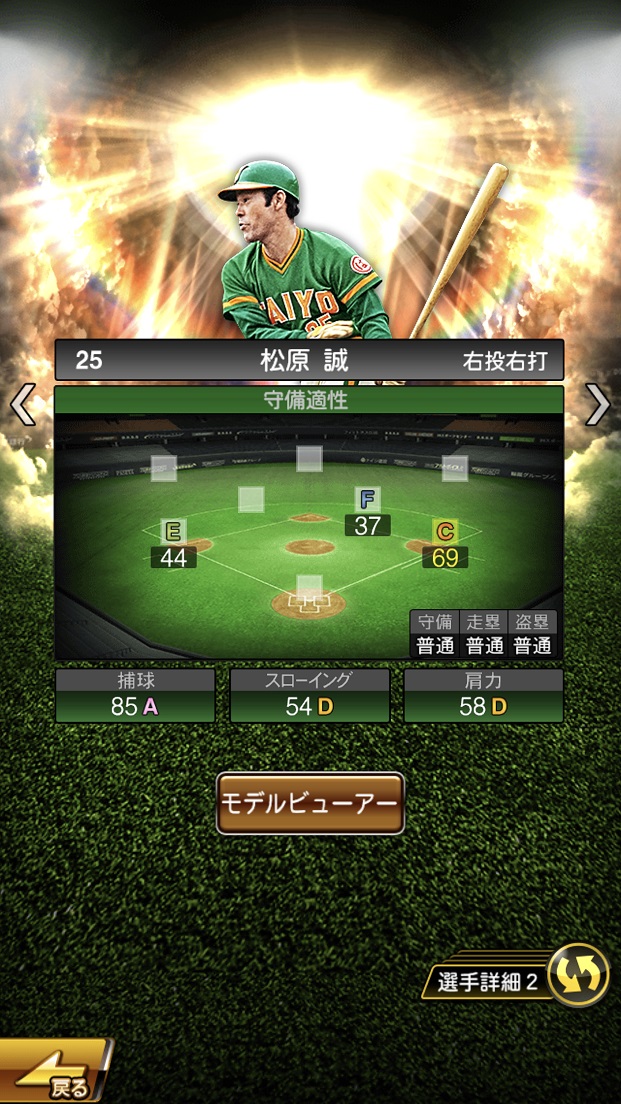Tap the 戻る back button
621x1104 pixels.
55,1075
